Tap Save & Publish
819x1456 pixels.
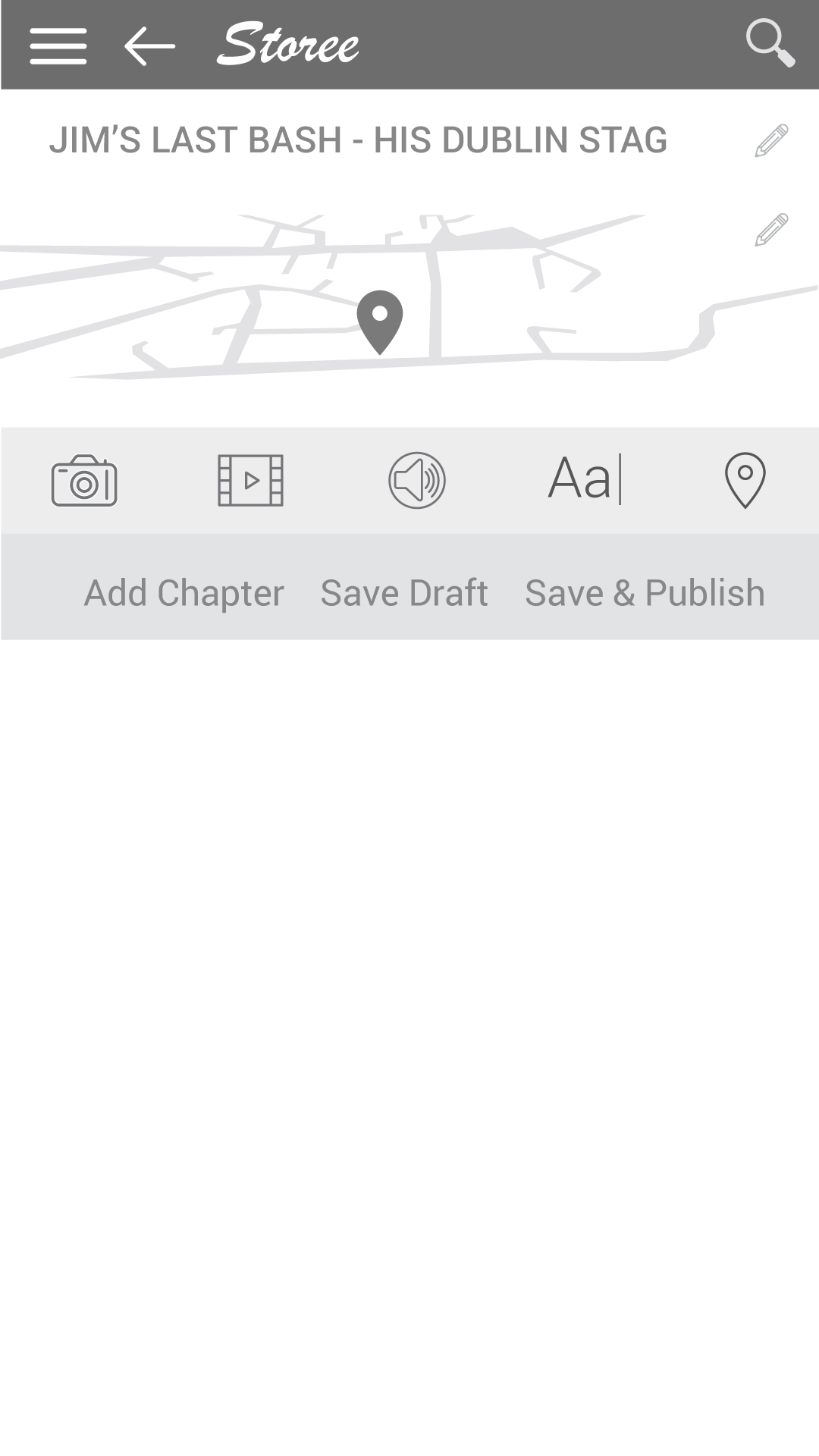click(x=645, y=593)
